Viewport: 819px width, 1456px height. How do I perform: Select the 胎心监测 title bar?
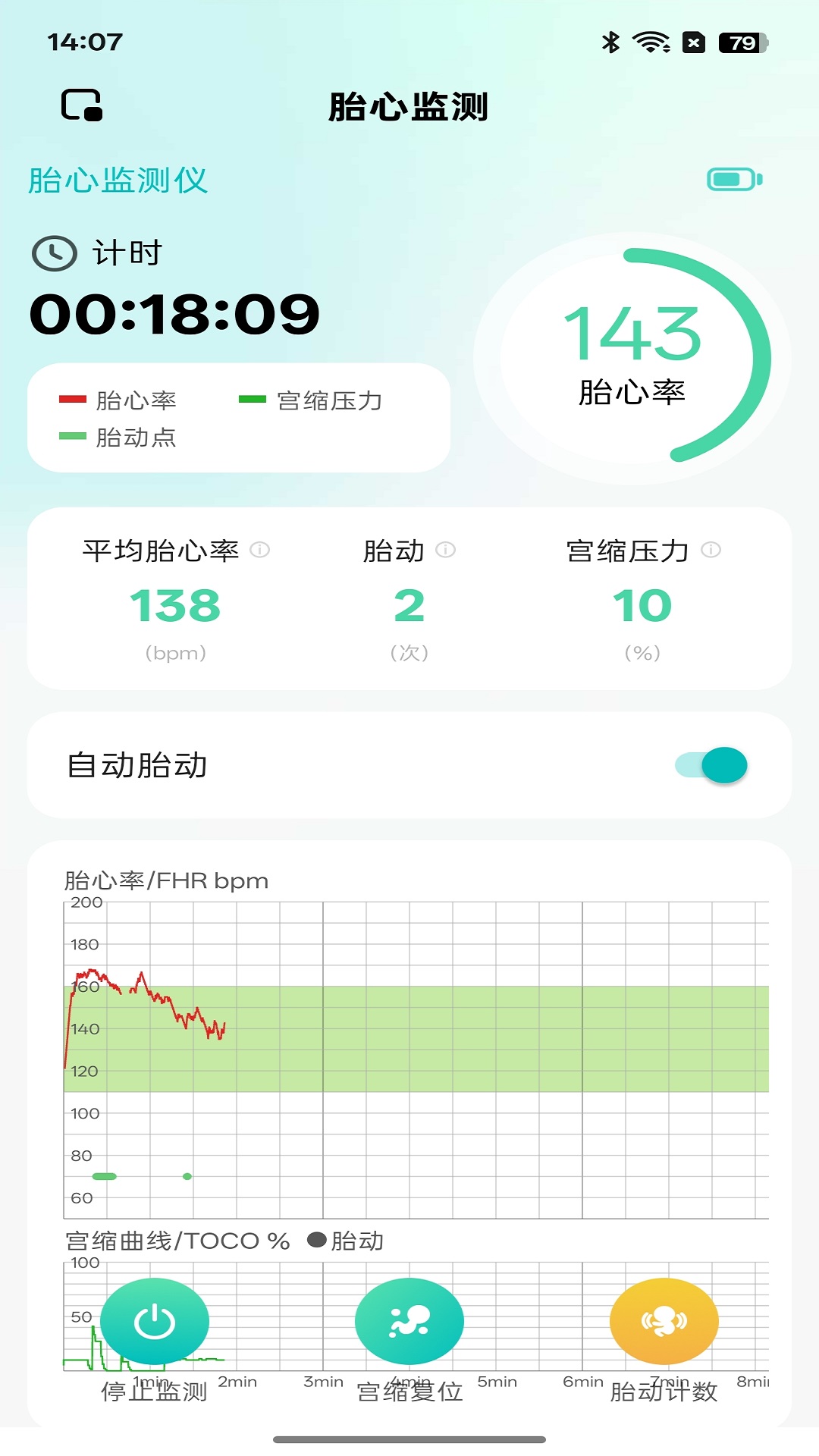(409, 107)
